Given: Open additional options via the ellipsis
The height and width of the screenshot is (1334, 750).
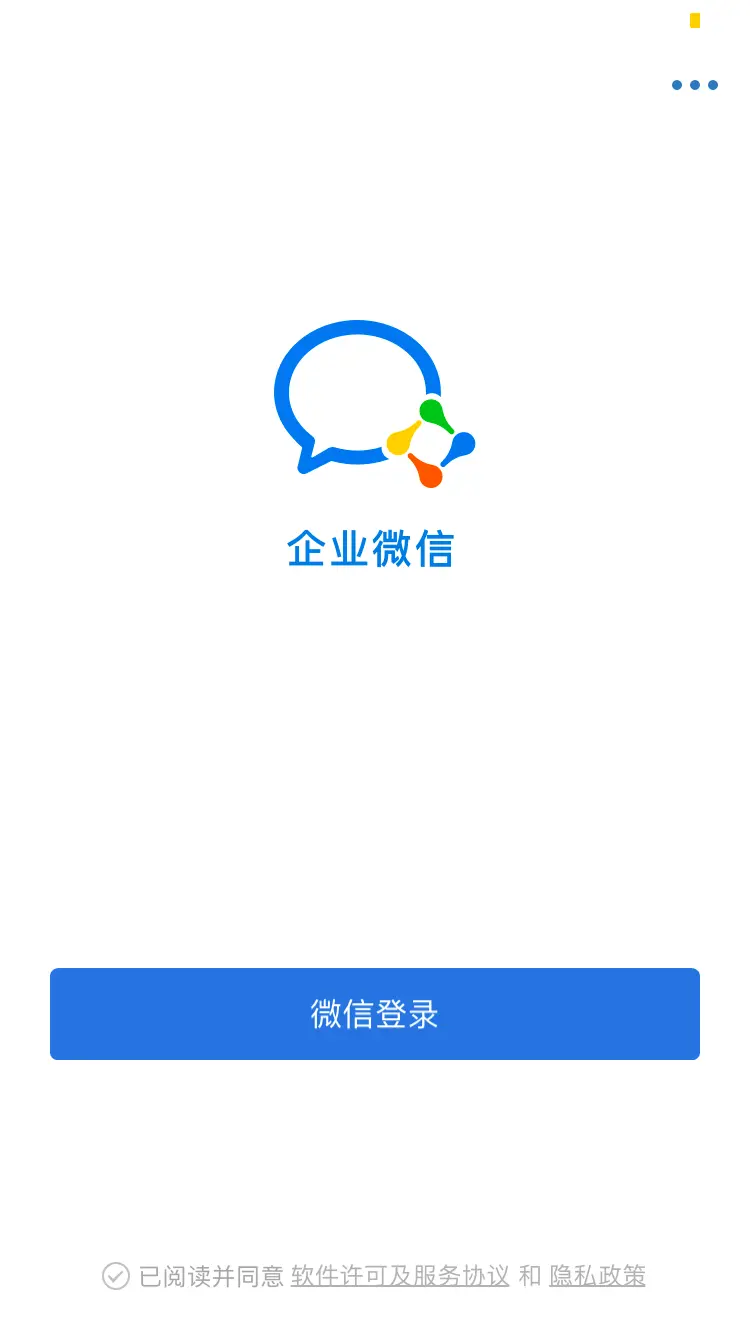Looking at the screenshot, I should (694, 85).
